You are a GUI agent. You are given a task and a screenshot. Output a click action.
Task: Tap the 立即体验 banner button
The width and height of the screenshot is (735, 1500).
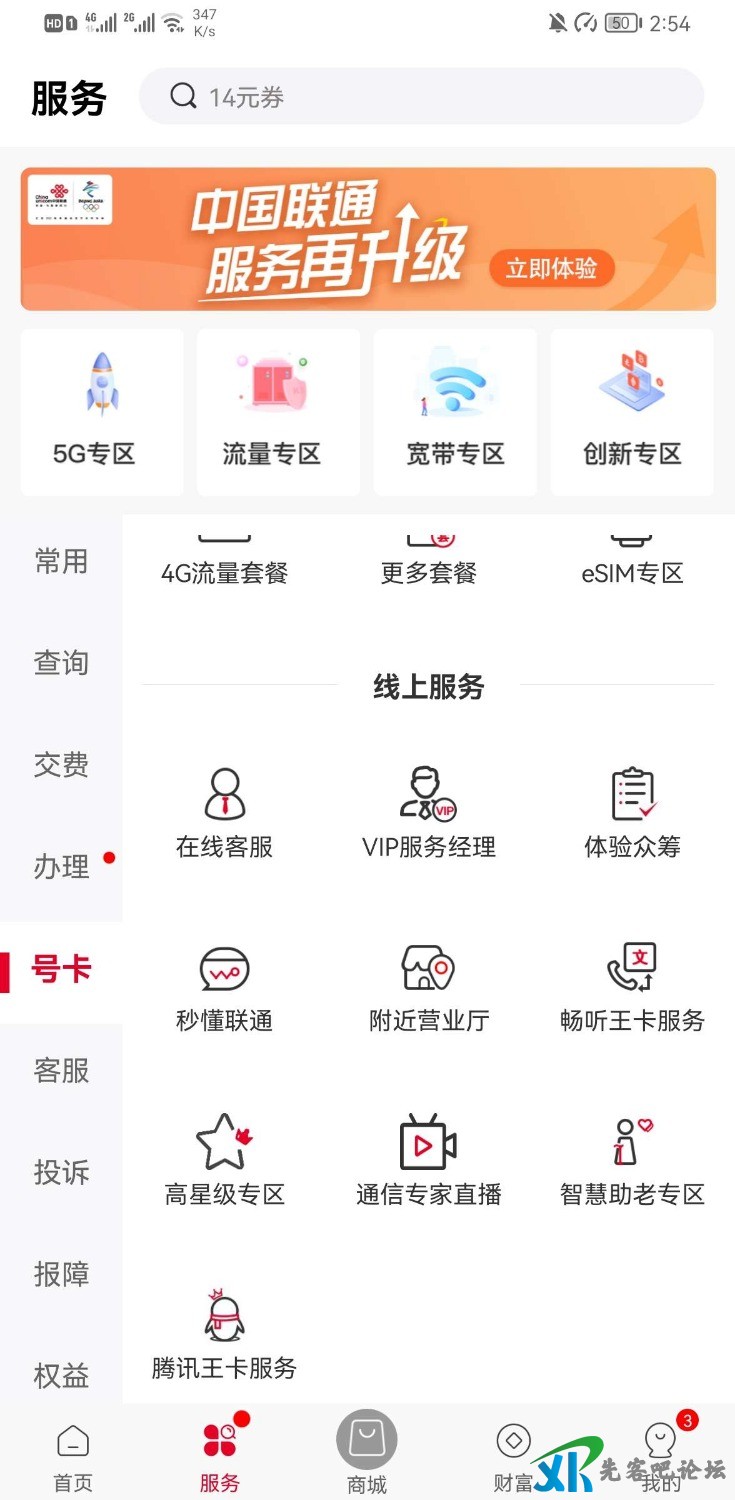point(551,268)
